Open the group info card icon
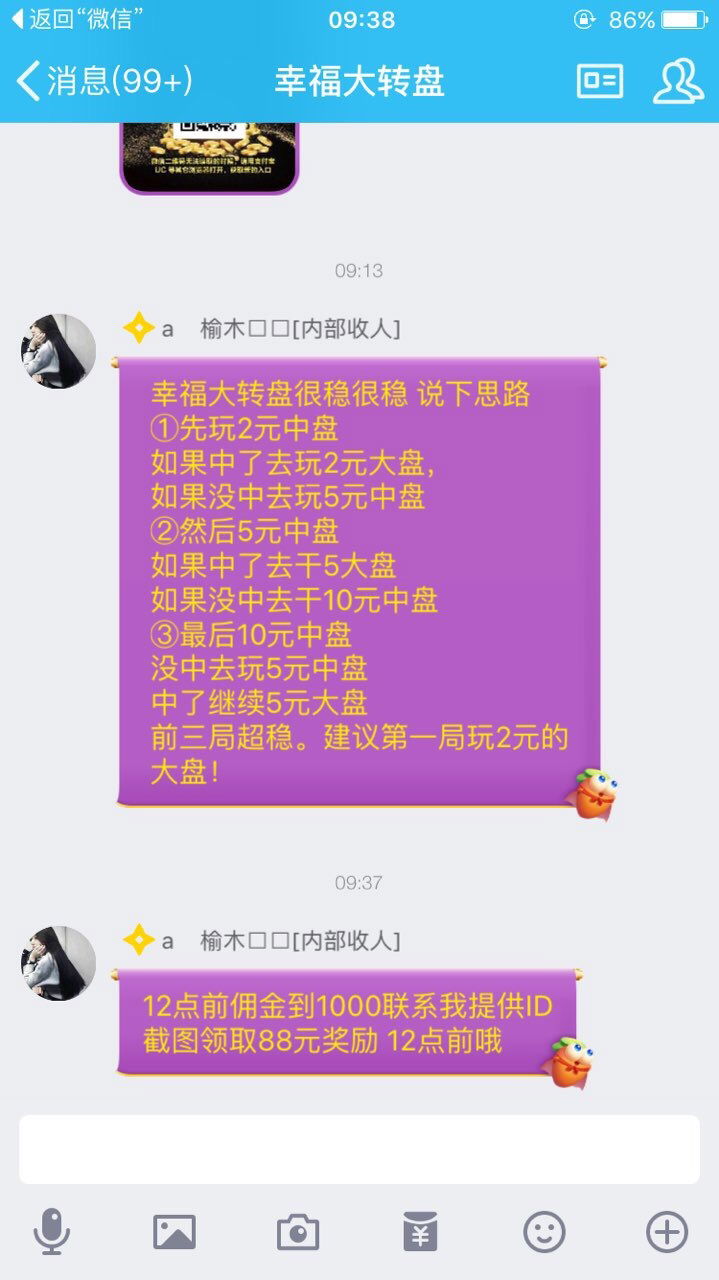This screenshot has height=1280, width=719. click(600, 81)
